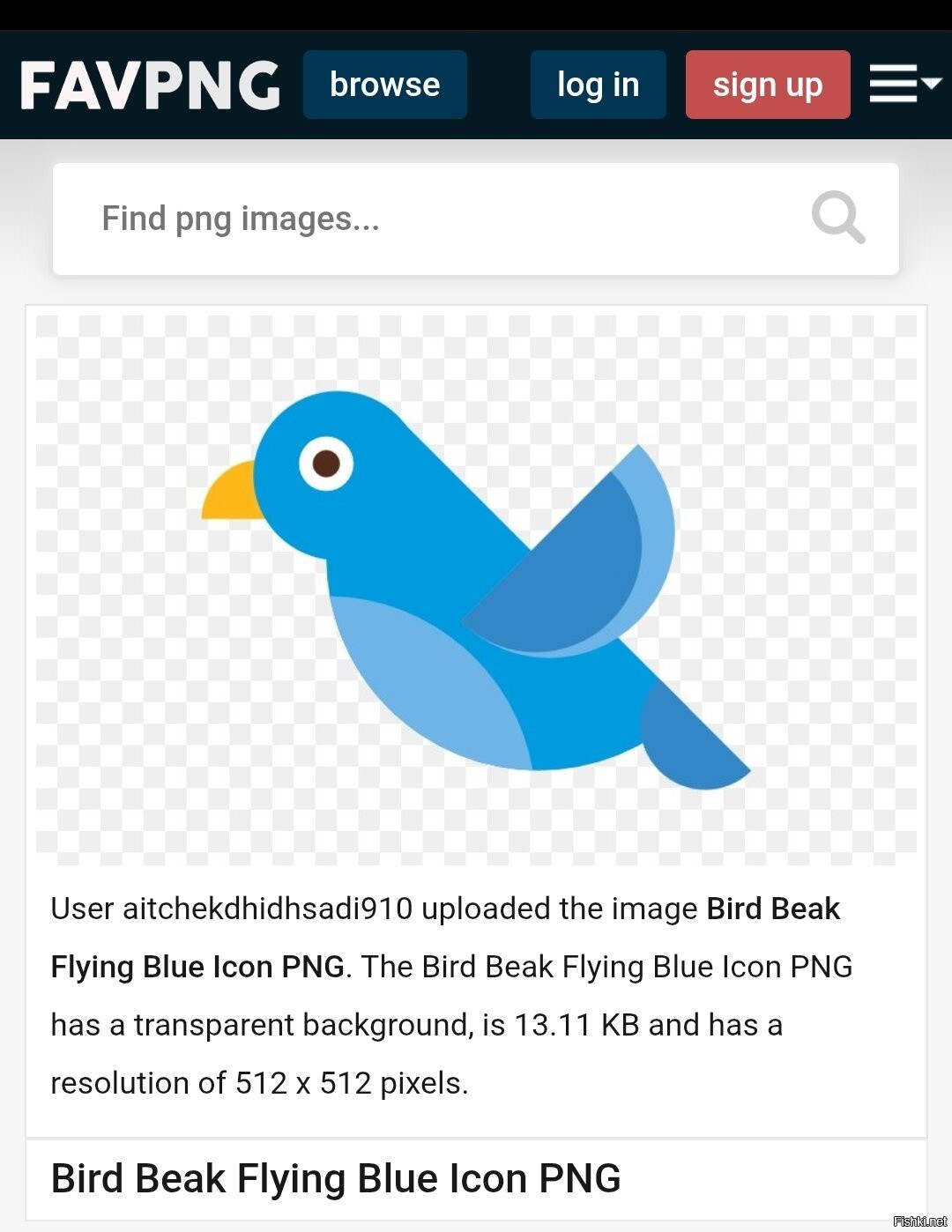Open the hamburger dropdown menu
Screen dimensions: 952x1232
904,84
